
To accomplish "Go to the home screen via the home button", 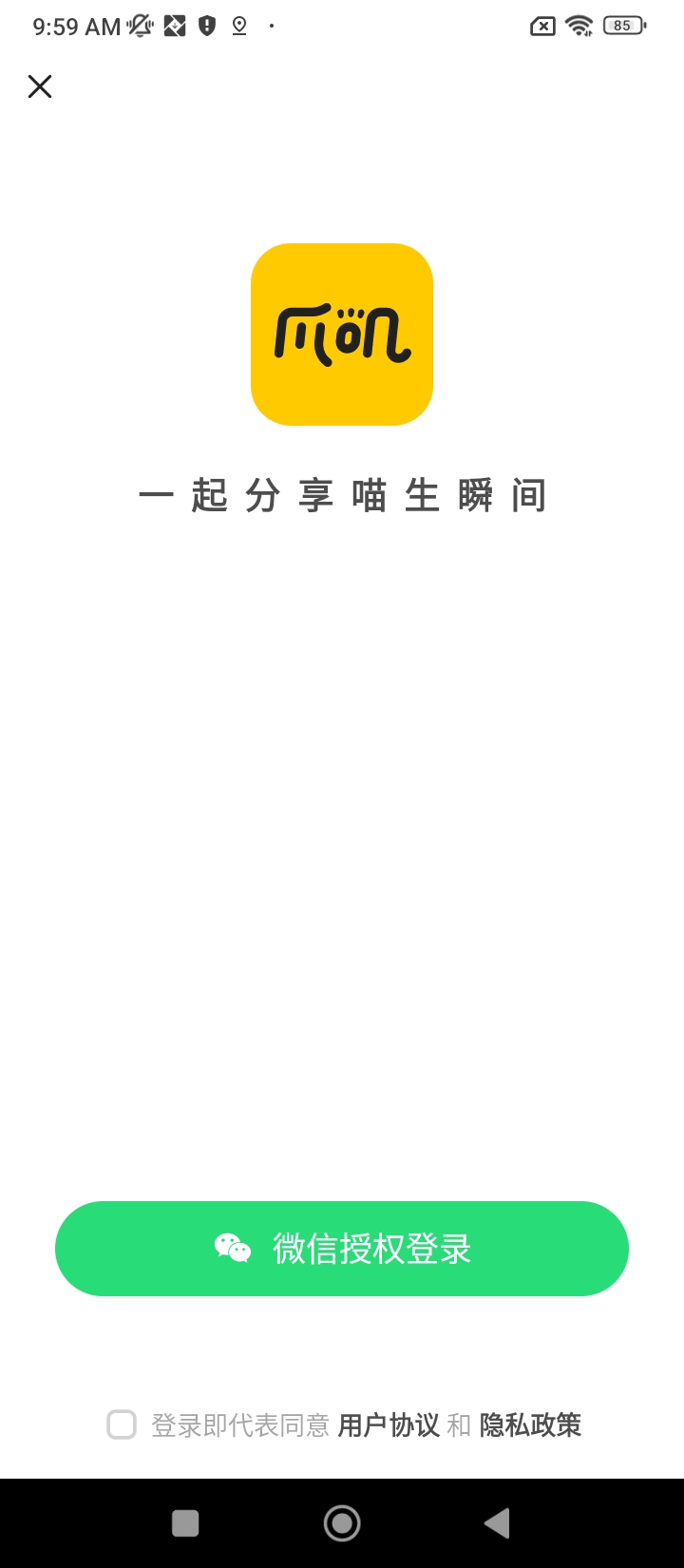I will point(342,1523).
